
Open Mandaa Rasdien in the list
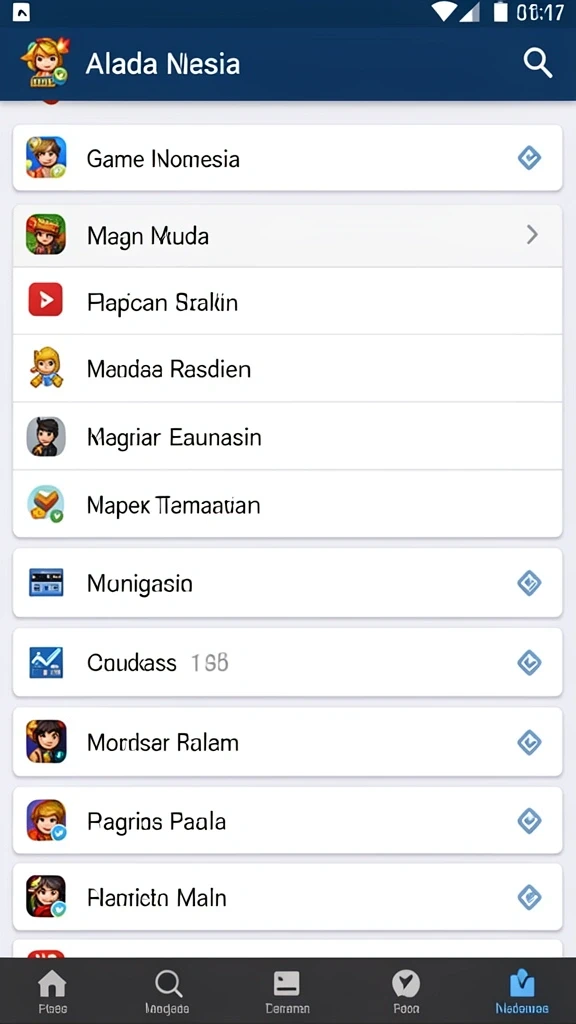287,369
